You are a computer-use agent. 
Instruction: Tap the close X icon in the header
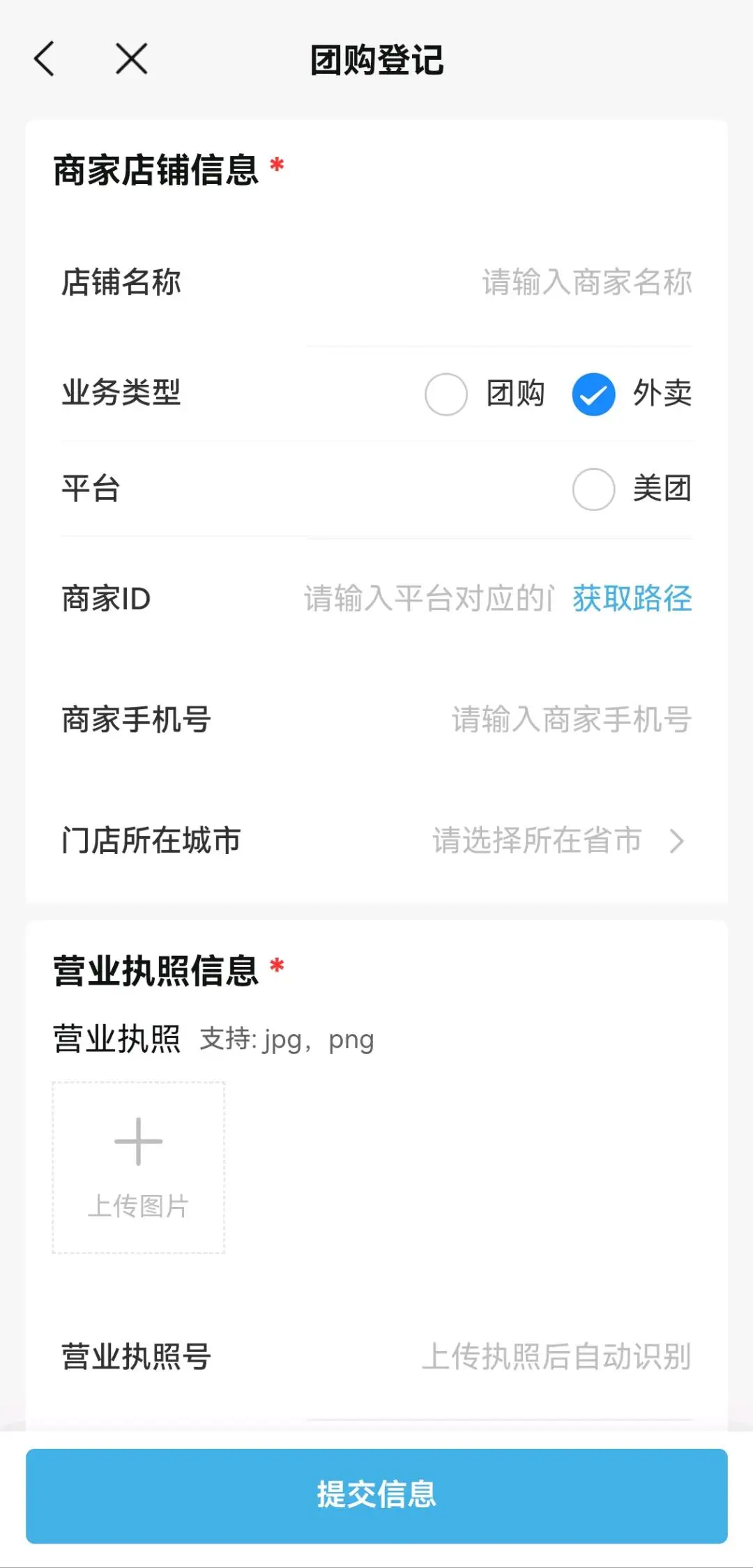[131, 59]
